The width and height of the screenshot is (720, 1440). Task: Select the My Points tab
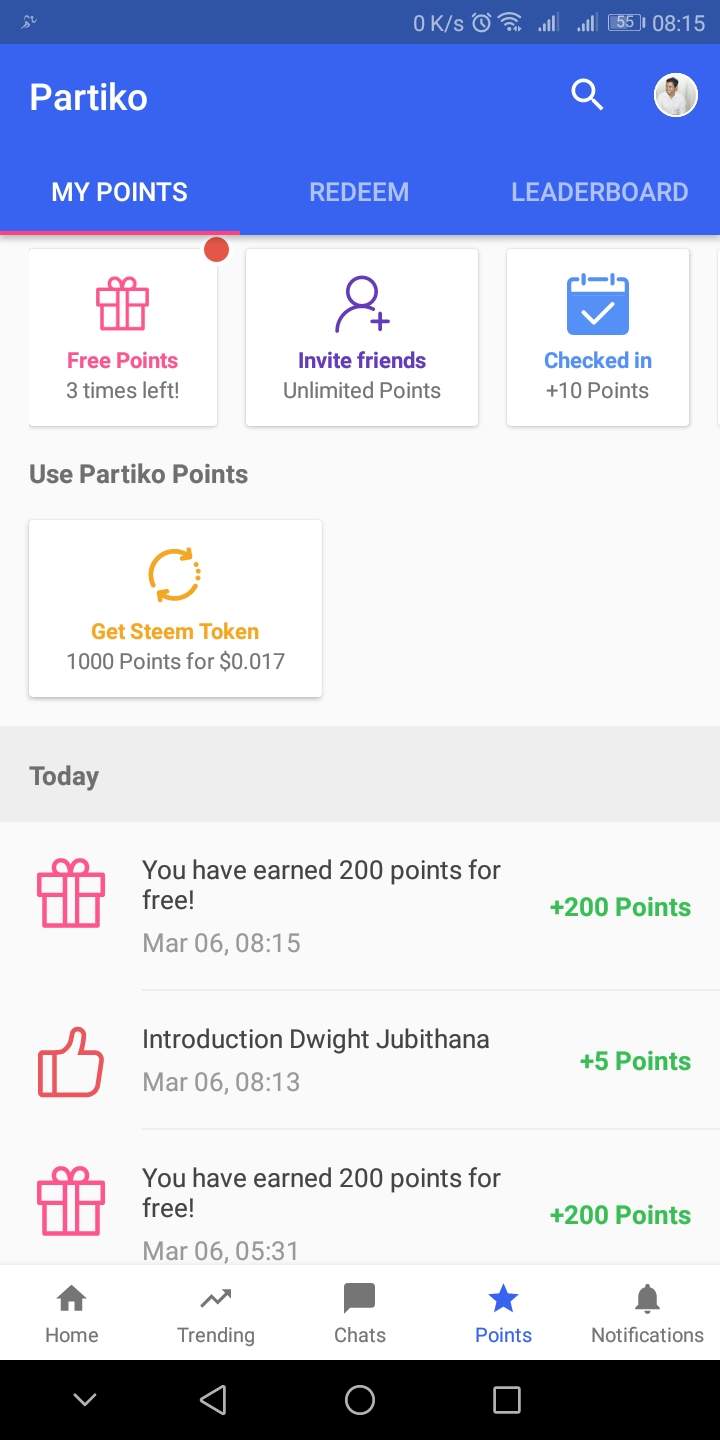pyautogui.click(x=119, y=192)
